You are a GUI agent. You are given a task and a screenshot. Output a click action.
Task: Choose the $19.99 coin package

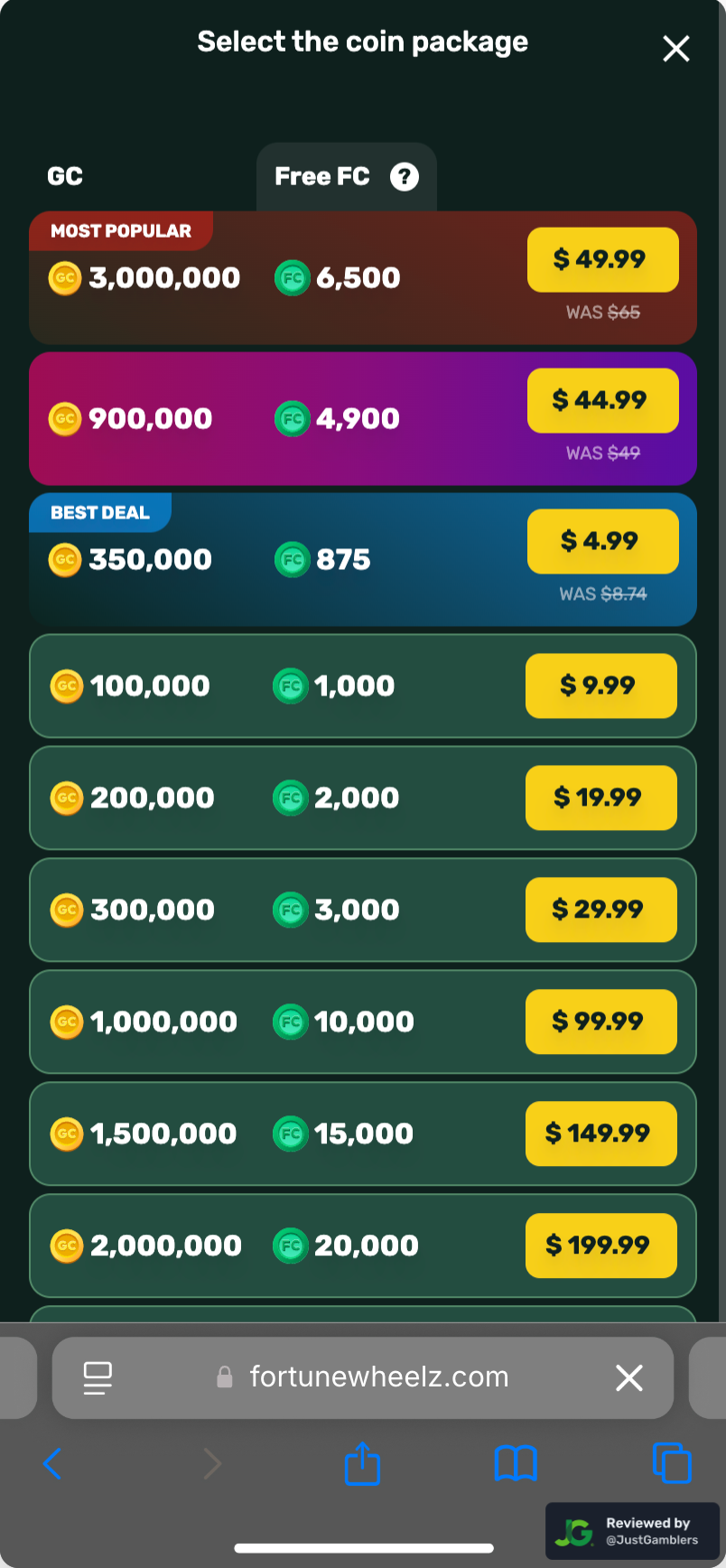coord(600,798)
